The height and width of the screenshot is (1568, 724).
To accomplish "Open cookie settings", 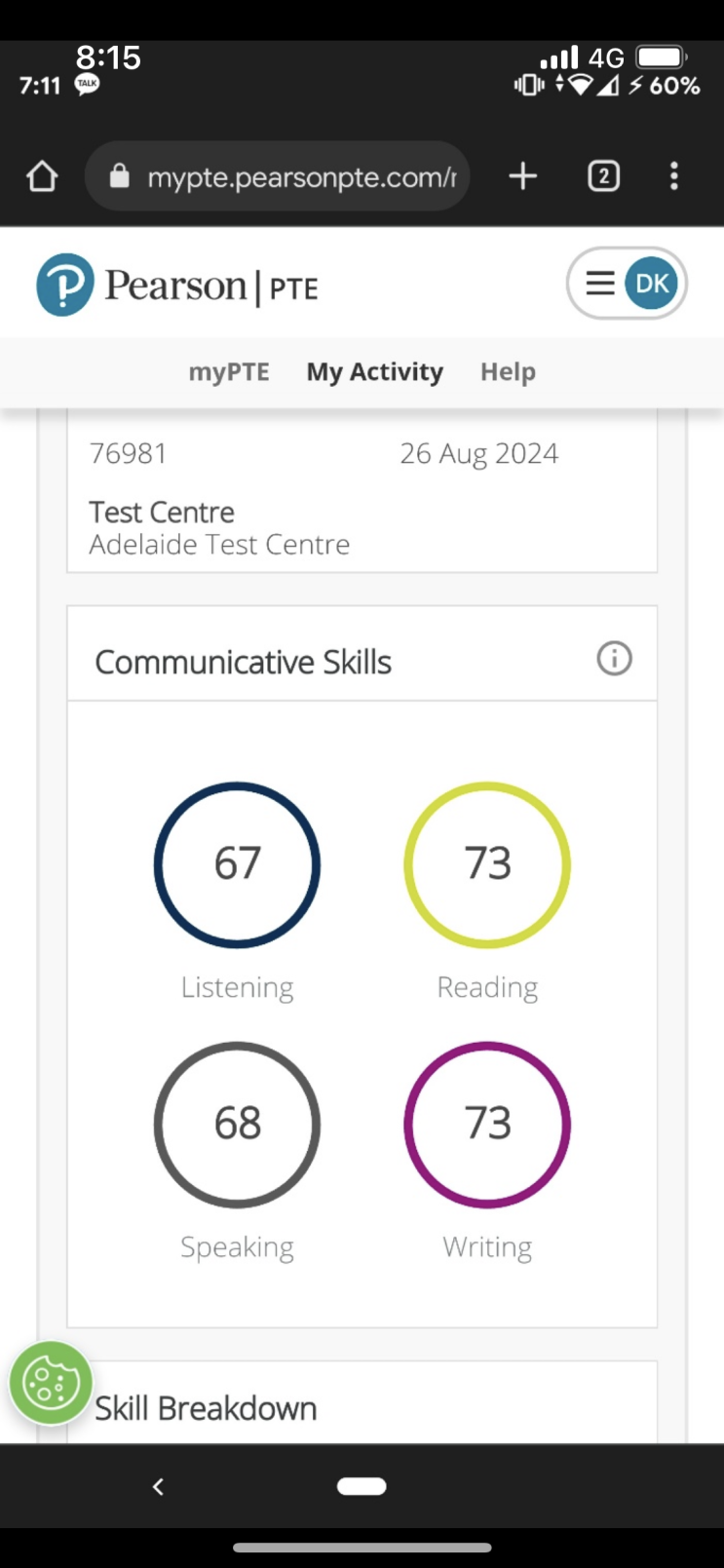I will pos(51,1383).
